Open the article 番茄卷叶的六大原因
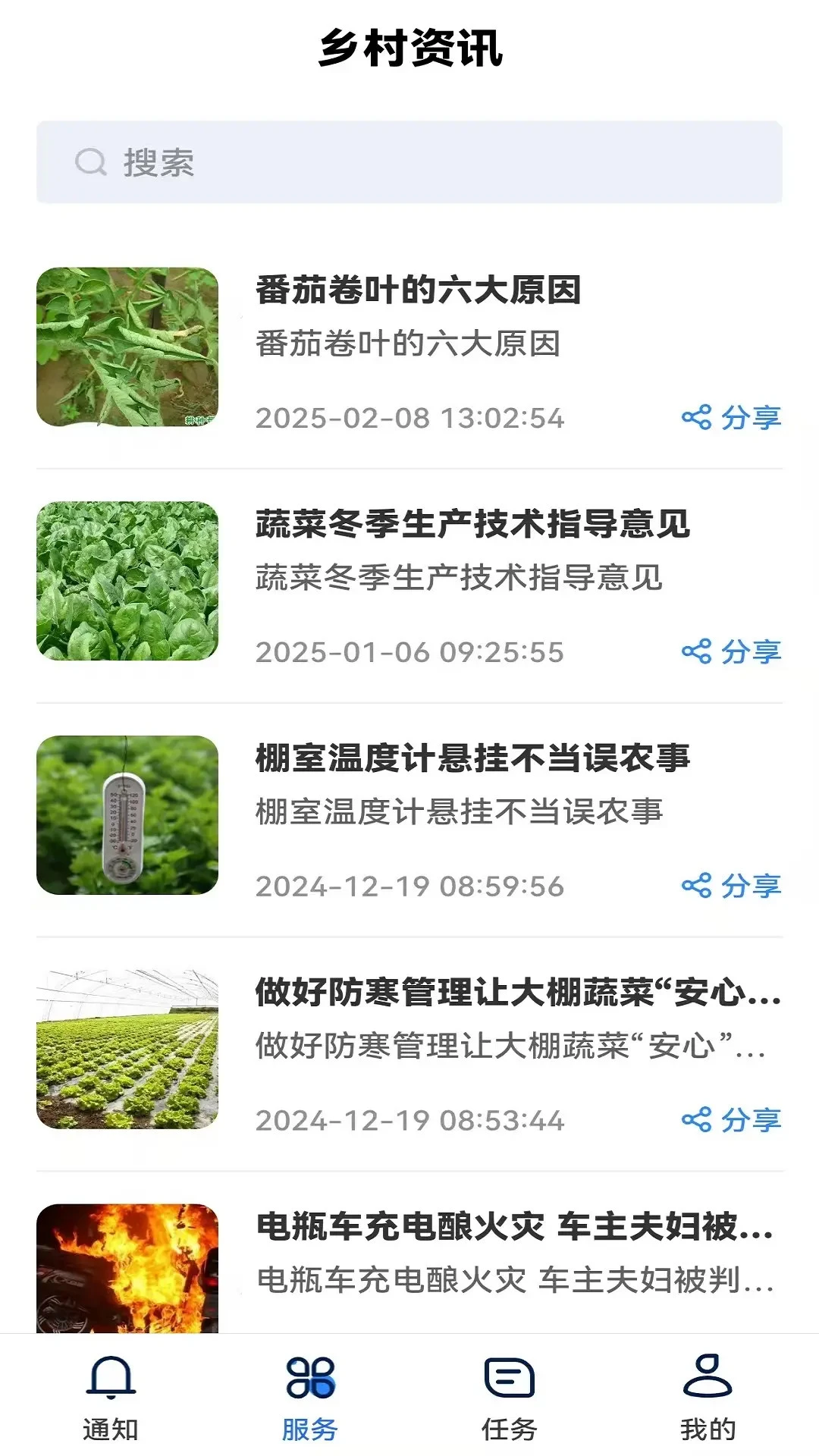The image size is (819, 1456). point(418,290)
